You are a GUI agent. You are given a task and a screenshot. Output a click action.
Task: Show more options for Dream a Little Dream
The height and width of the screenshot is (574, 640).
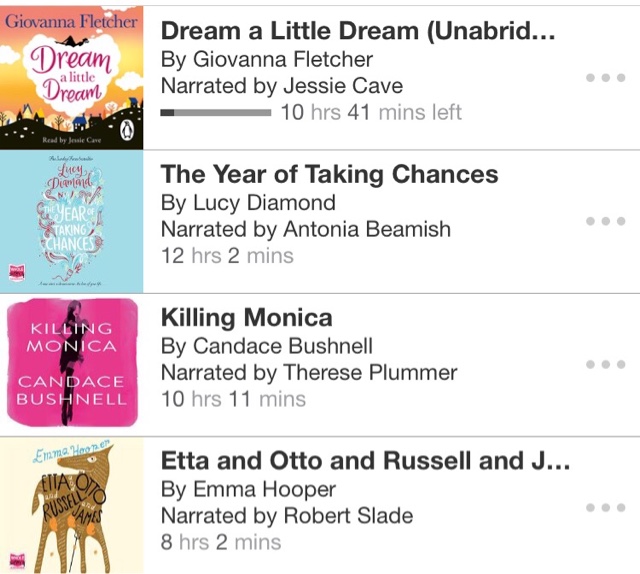(x=605, y=77)
